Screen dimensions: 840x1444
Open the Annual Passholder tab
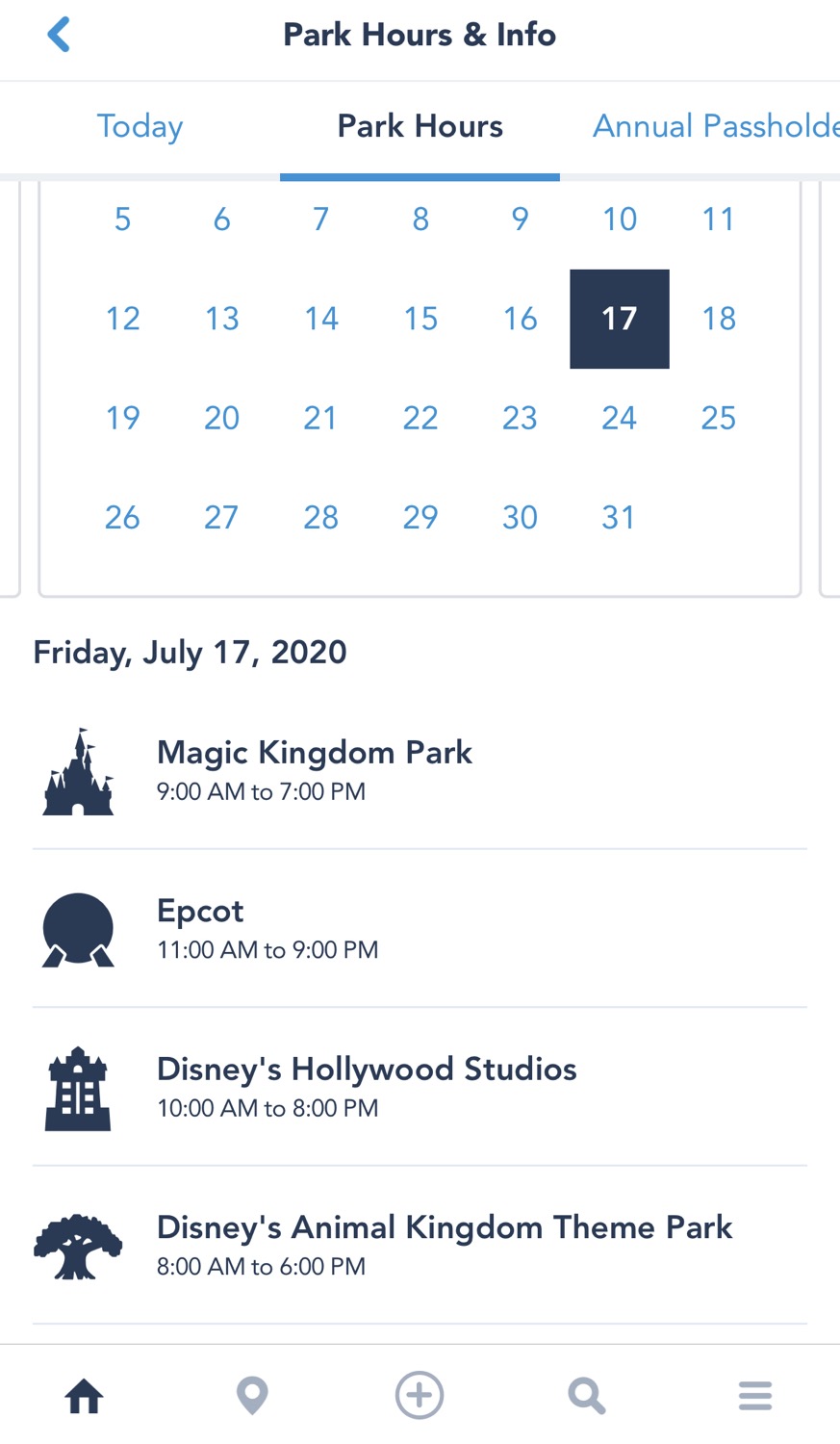coord(714,126)
